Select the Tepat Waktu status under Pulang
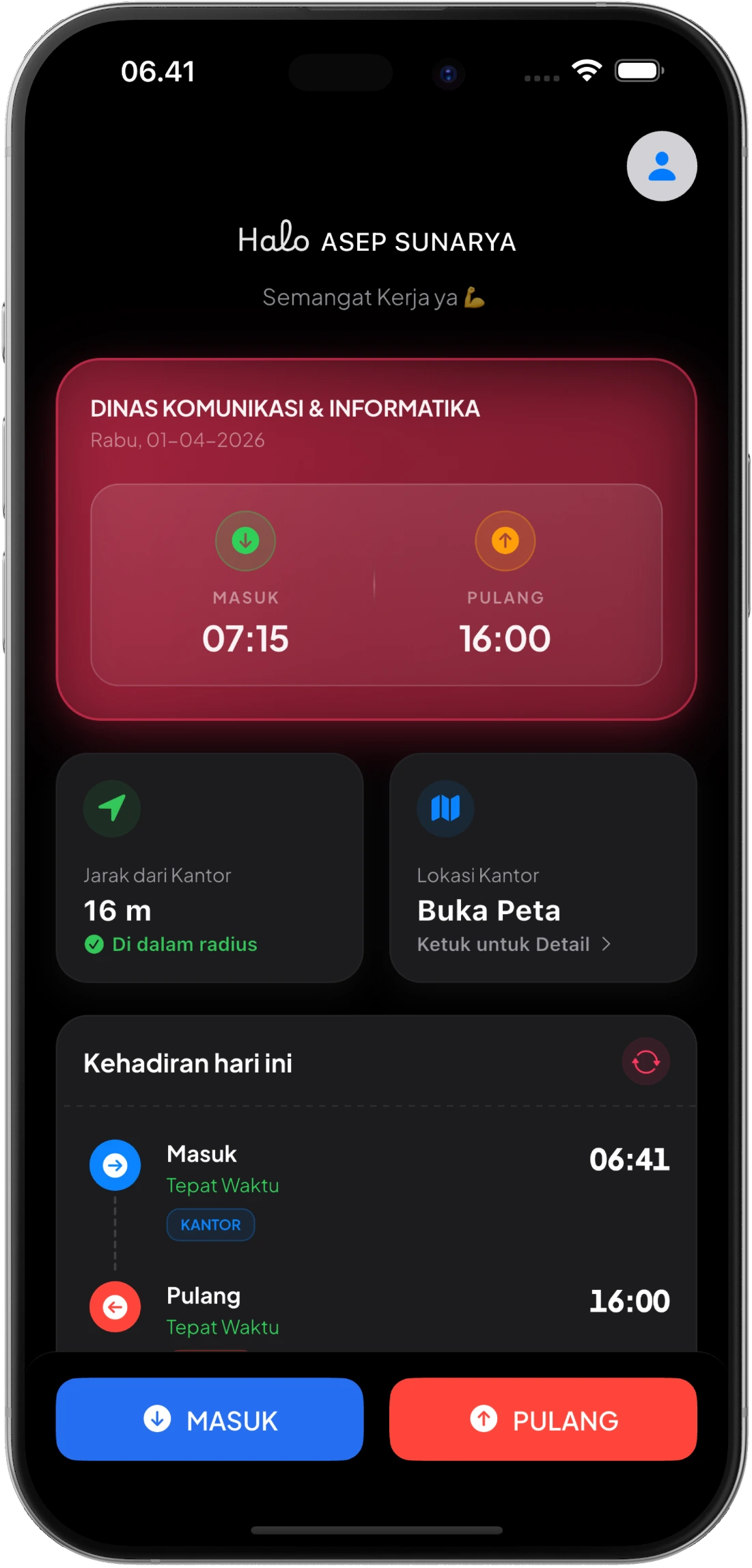Image resolution: width=752 pixels, height=1568 pixels. (222, 1328)
